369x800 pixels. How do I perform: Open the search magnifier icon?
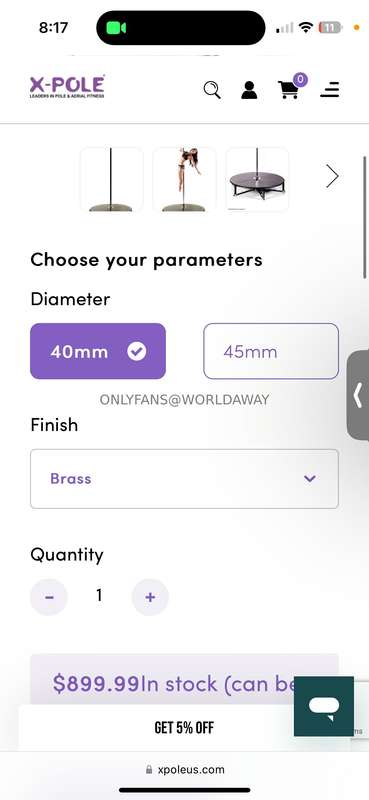[212, 90]
